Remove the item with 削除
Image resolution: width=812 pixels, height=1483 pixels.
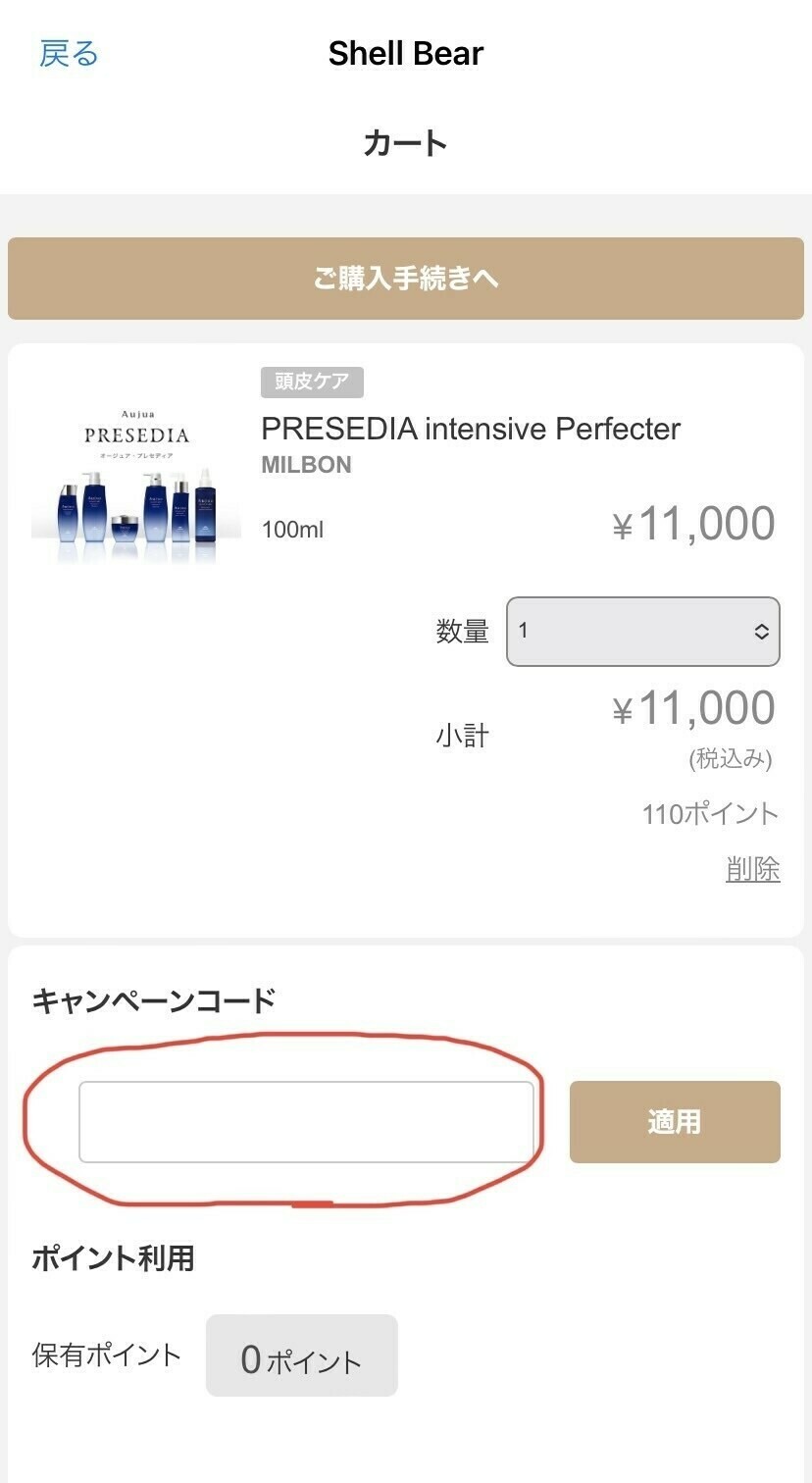752,869
